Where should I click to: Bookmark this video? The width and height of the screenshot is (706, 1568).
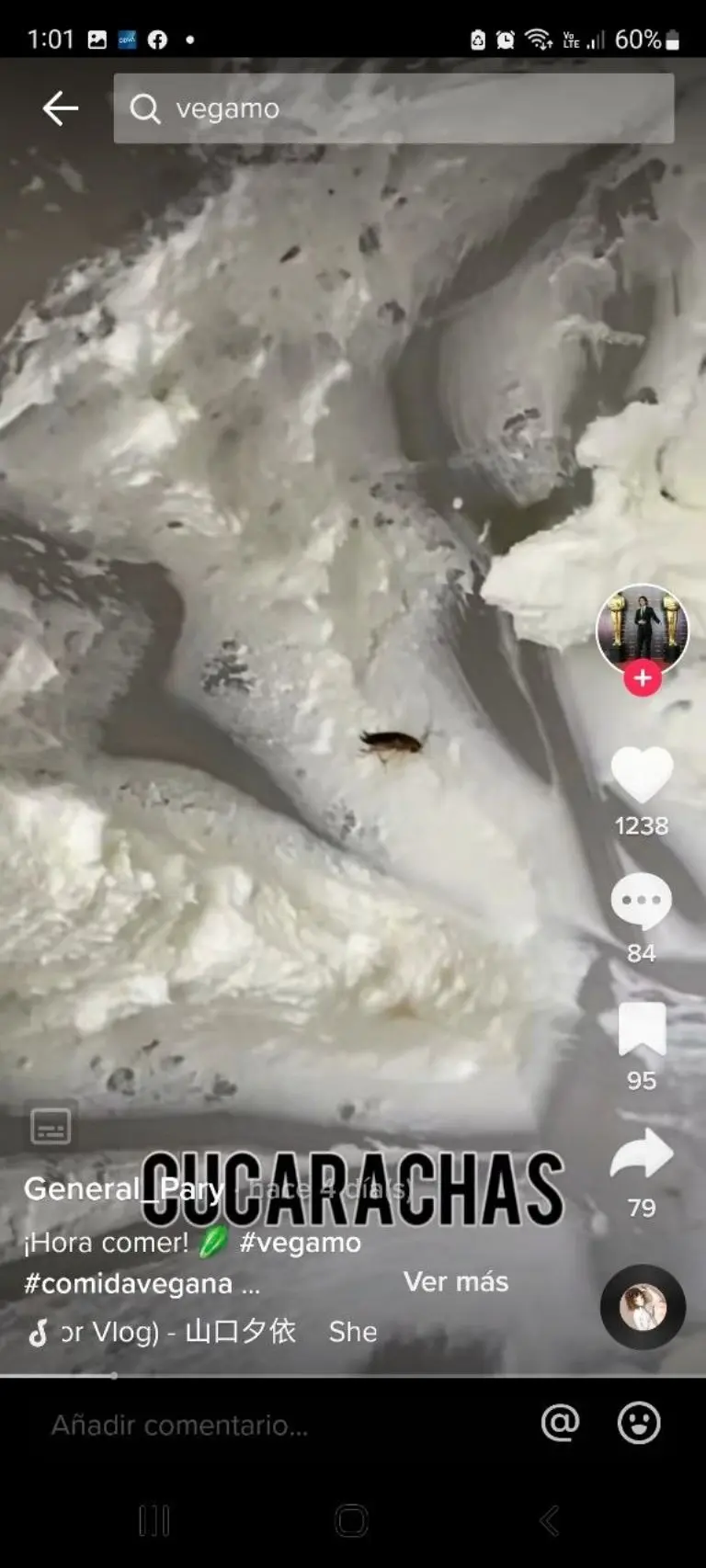coord(642,1029)
